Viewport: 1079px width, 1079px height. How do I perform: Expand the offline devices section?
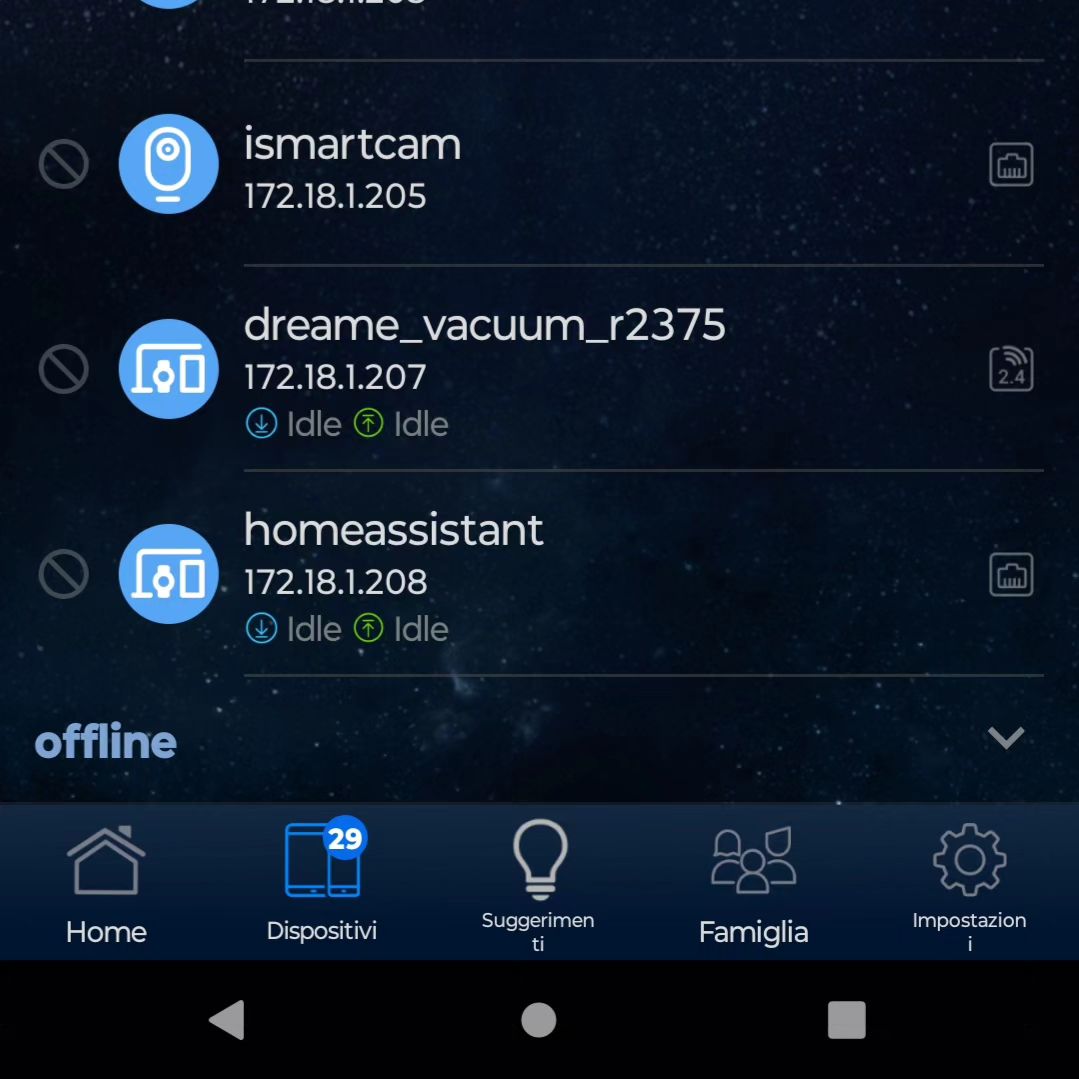pyautogui.click(x=1005, y=738)
